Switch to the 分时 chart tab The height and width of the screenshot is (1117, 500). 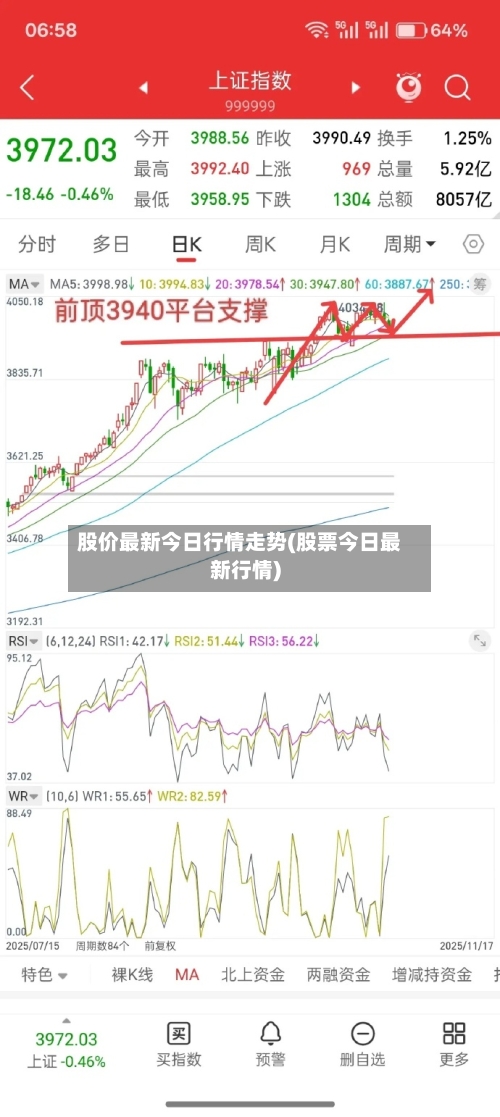(x=37, y=245)
